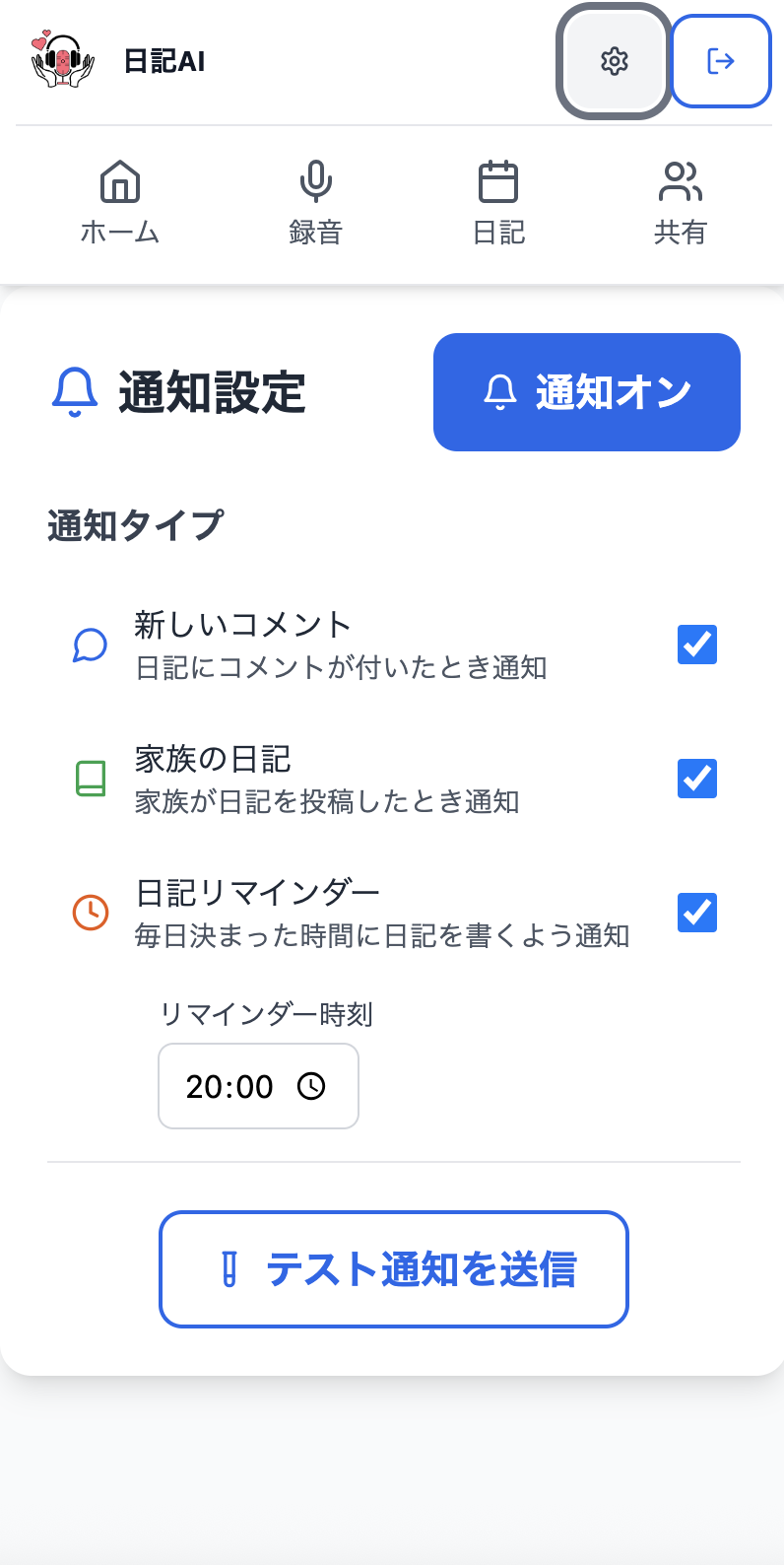Toggle the 通知オン button
Image resolution: width=784 pixels, height=1565 pixels.
coord(587,392)
